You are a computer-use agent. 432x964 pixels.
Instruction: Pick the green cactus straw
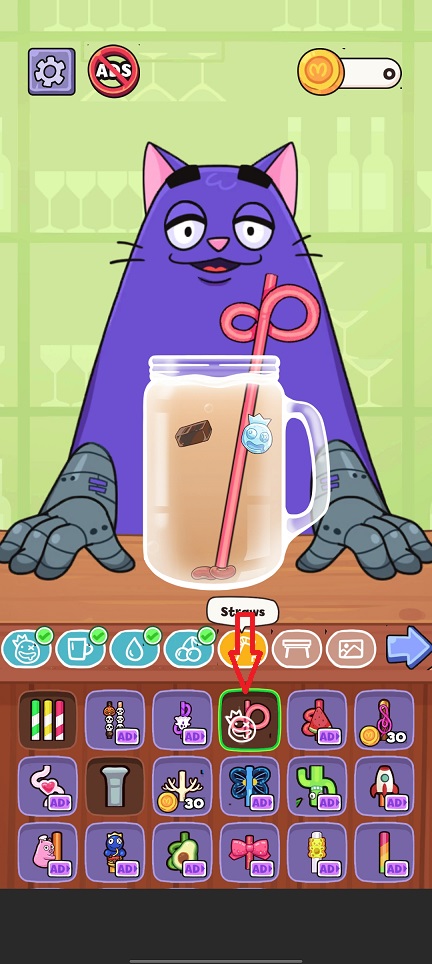(316, 786)
